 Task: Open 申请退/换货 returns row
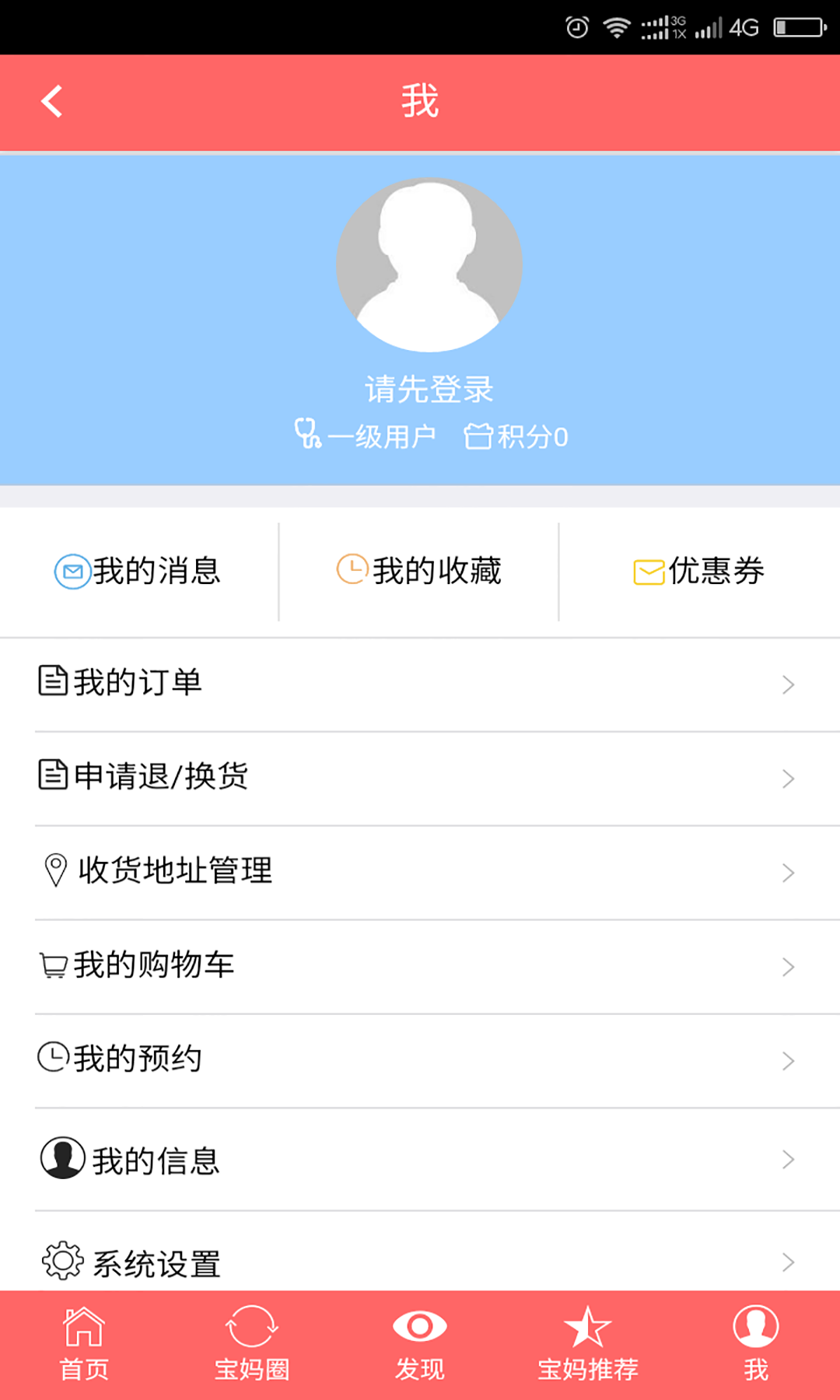[x=420, y=777]
